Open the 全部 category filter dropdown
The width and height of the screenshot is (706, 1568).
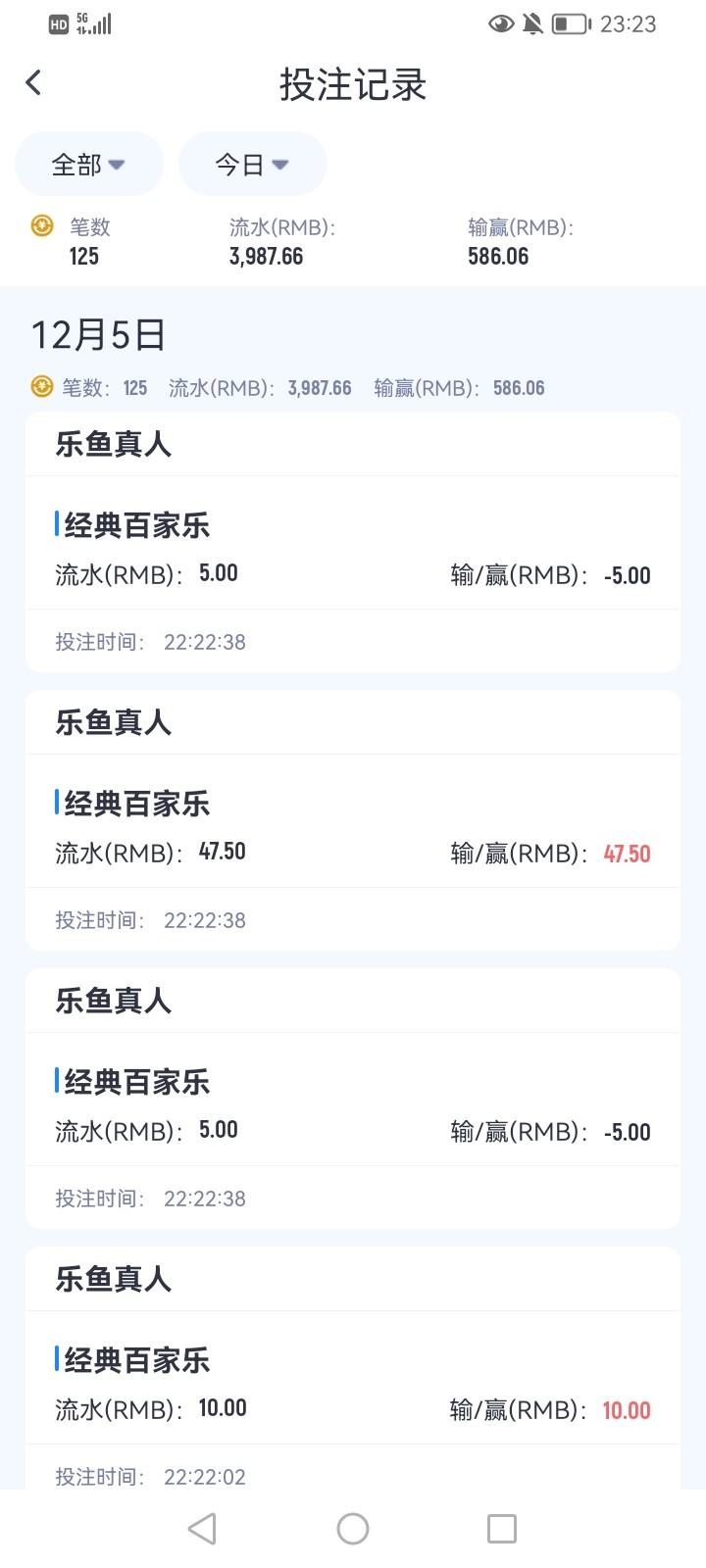tap(88, 165)
